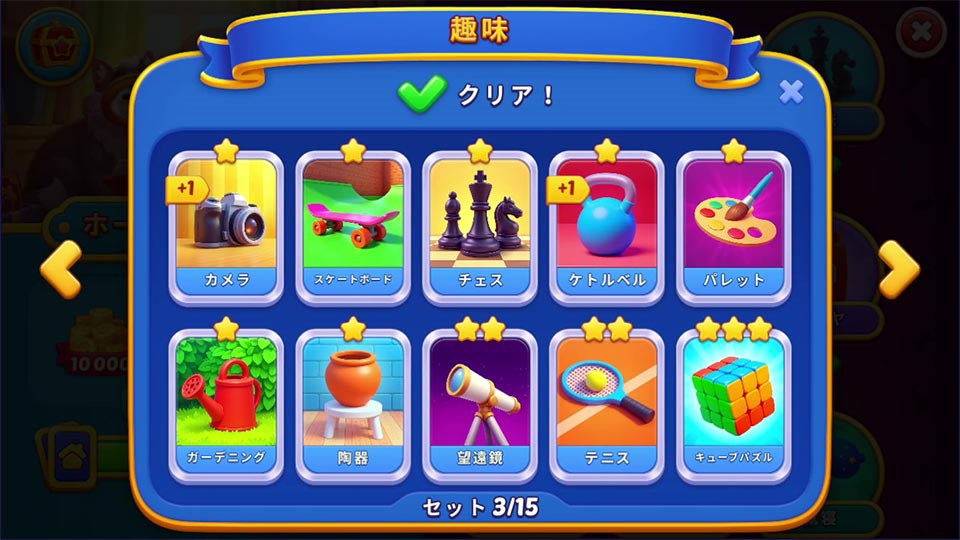Open the スケートボード card

(x=353, y=227)
